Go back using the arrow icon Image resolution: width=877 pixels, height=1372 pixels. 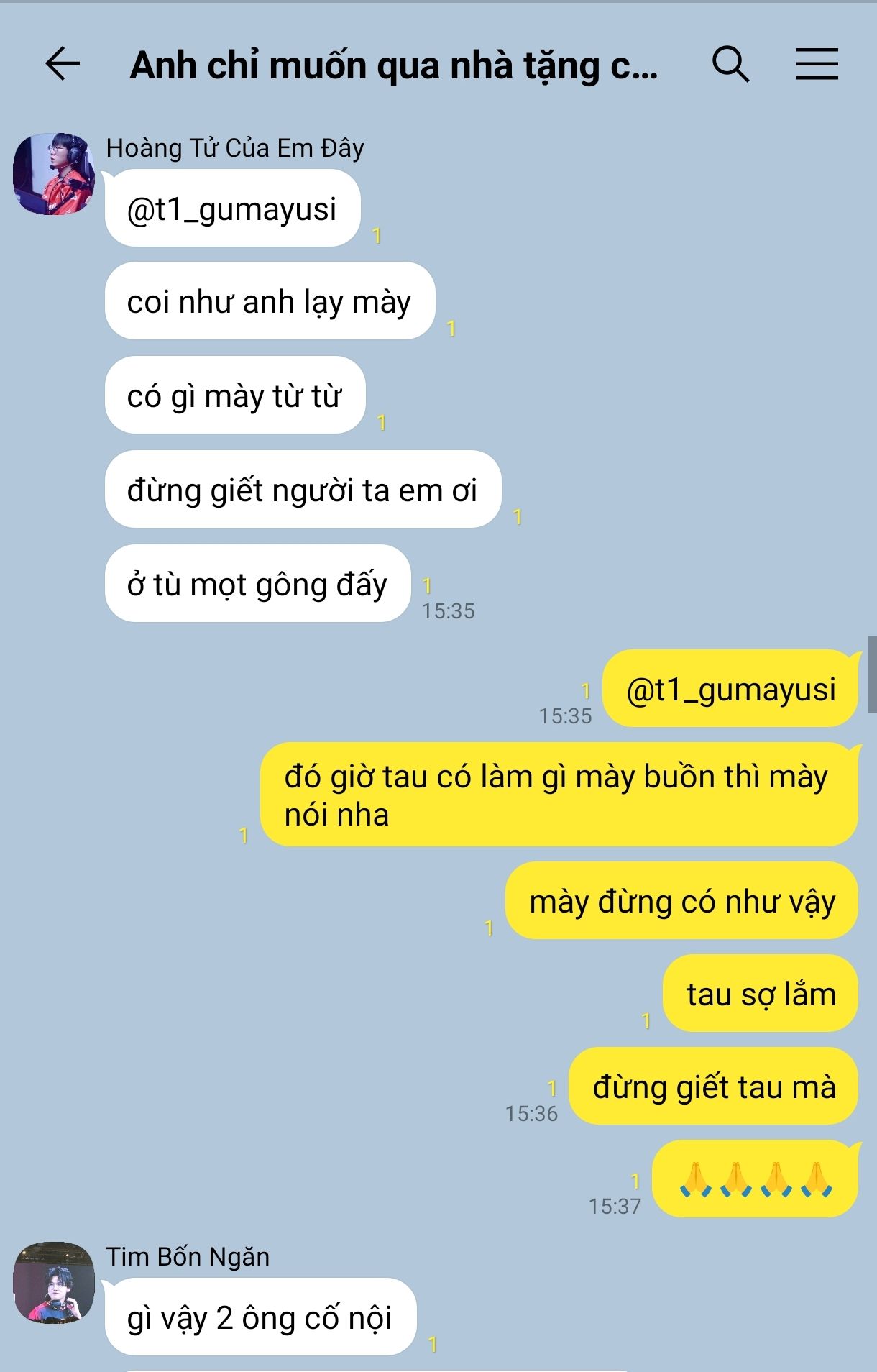63,64
